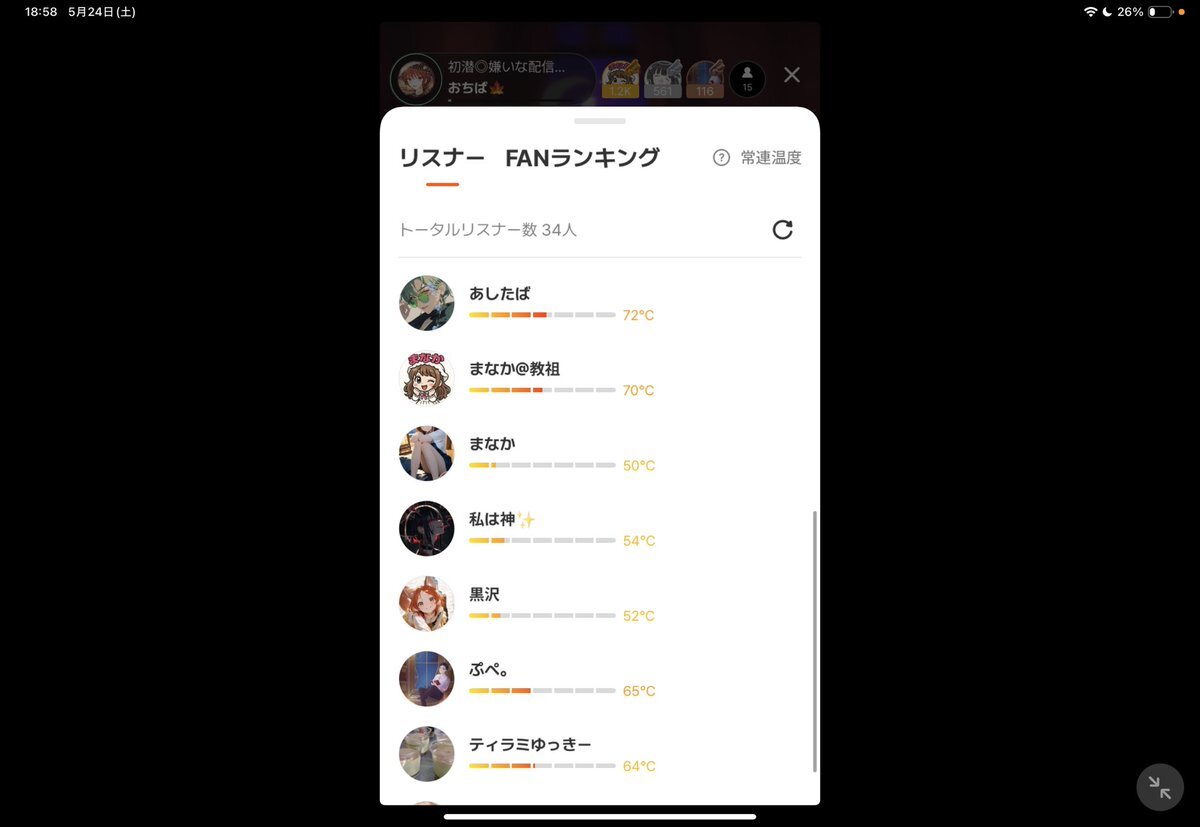The width and height of the screenshot is (1200, 827).
Task: Open broadcaster おちば's profile
Action: pyautogui.click(x=416, y=79)
